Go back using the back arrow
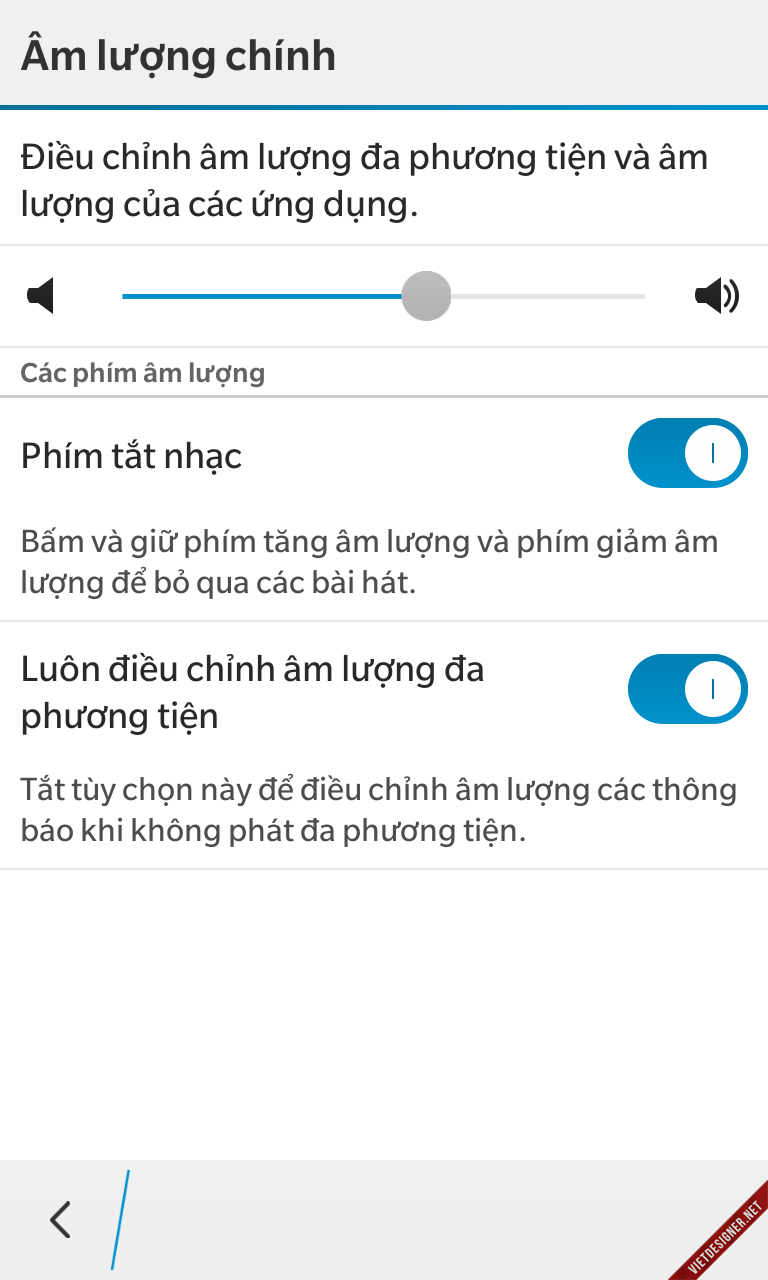Screen dimensions: 768x1280 point(60,1219)
